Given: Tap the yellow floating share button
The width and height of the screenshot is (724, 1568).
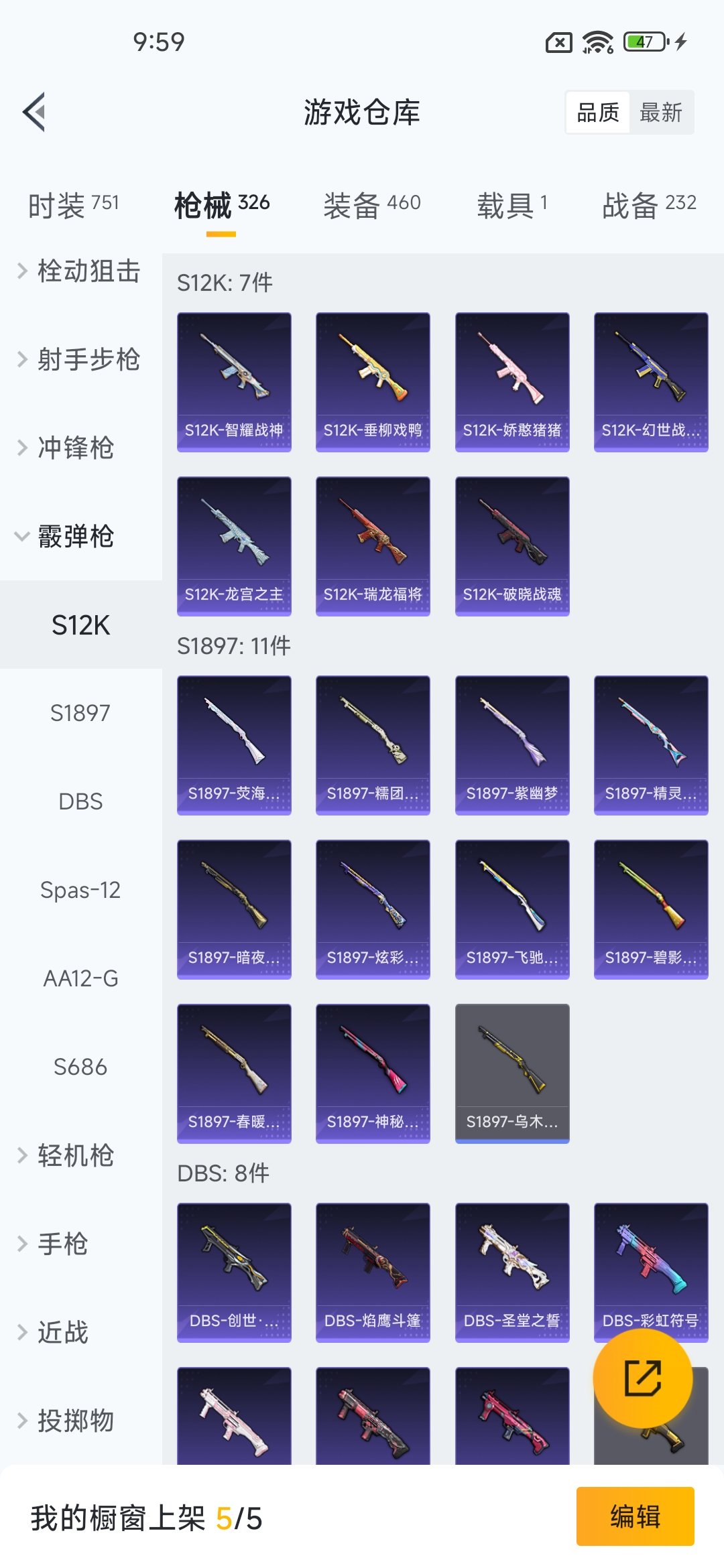Looking at the screenshot, I should tap(642, 1378).
